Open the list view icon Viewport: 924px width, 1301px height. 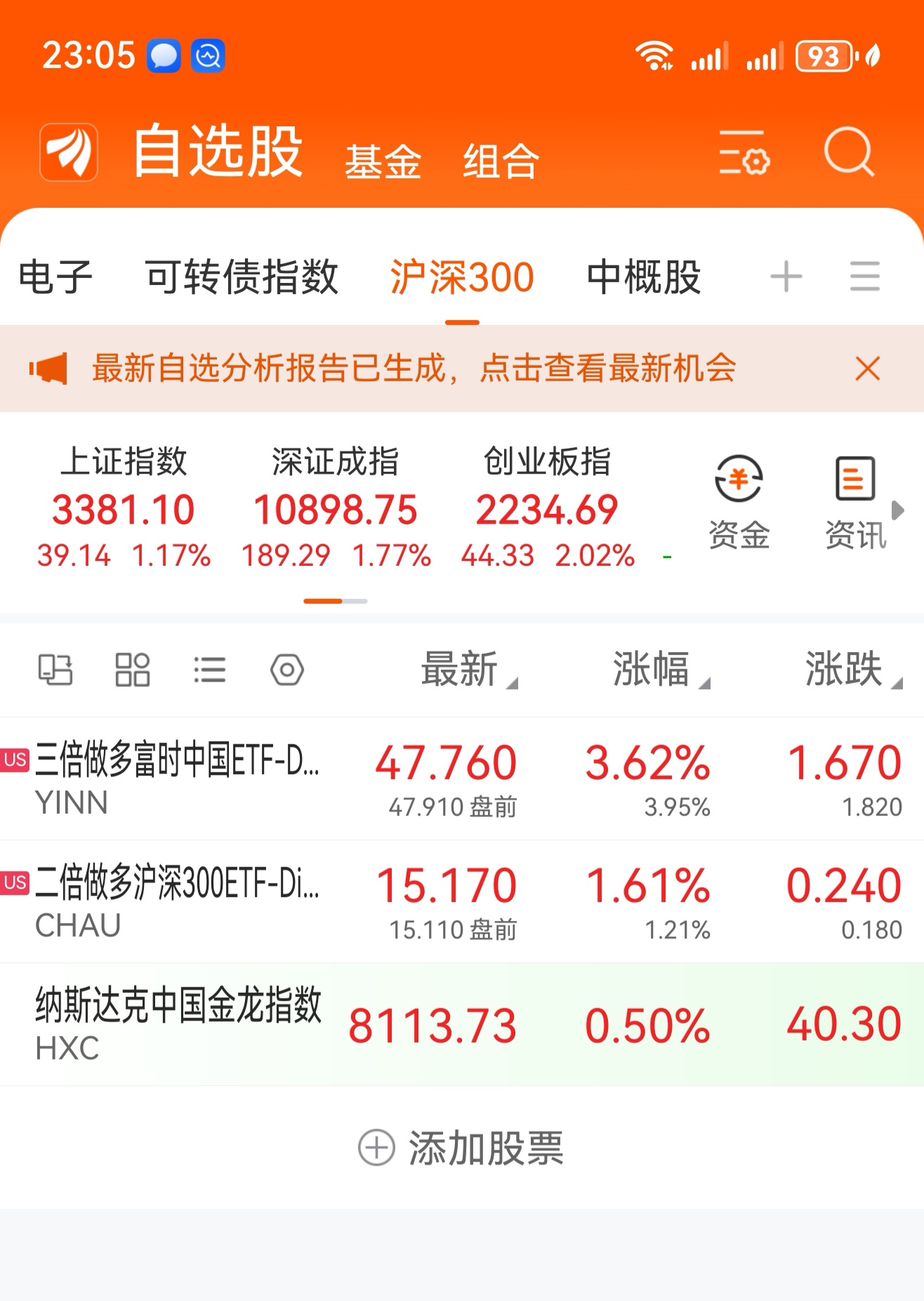click(209, 671)
